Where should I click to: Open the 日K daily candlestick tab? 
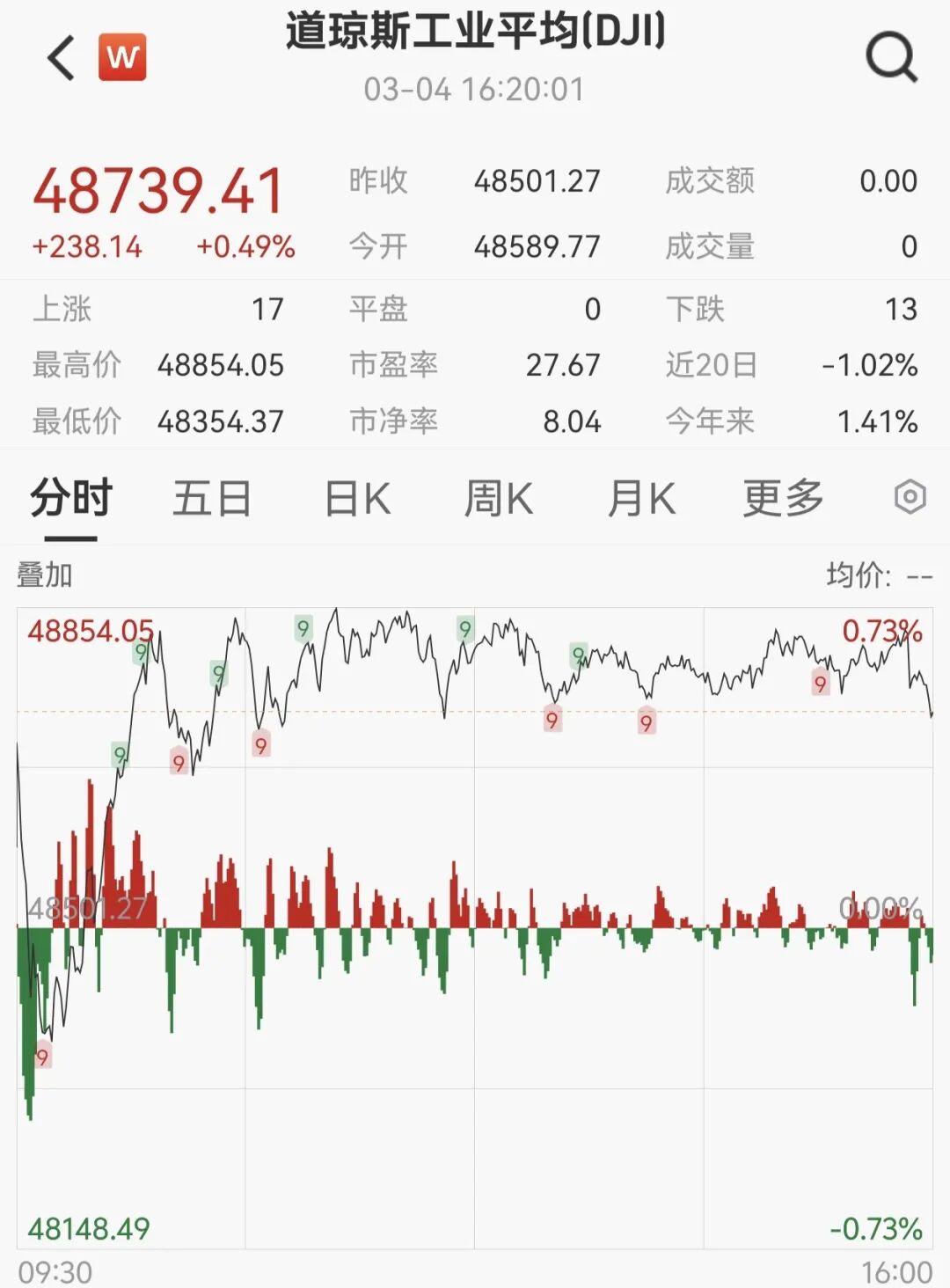(355, 498)
